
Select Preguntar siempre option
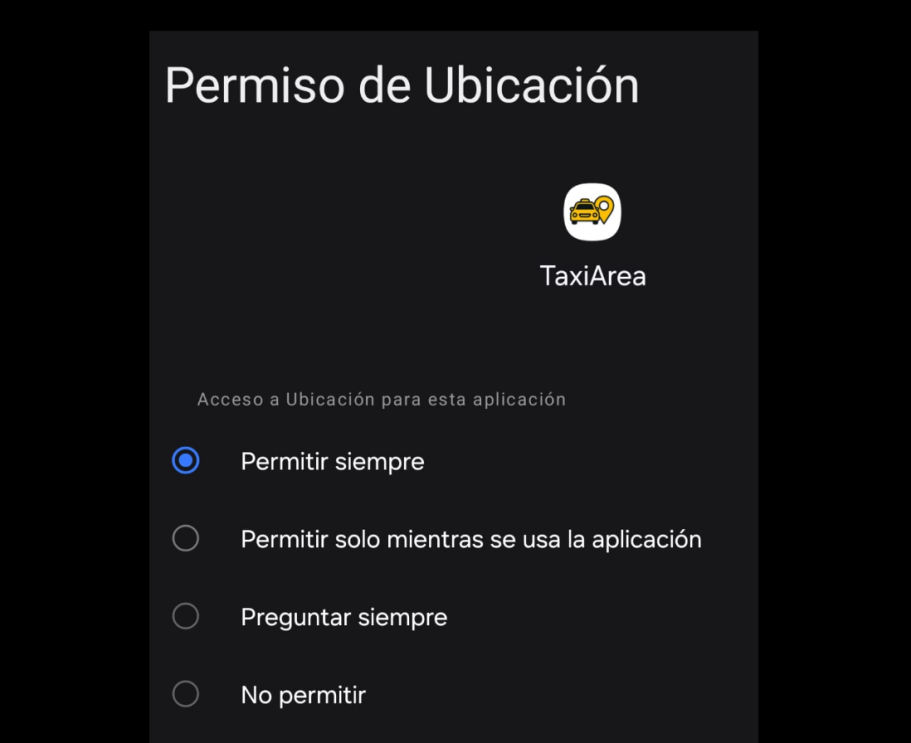coord(186,617)
